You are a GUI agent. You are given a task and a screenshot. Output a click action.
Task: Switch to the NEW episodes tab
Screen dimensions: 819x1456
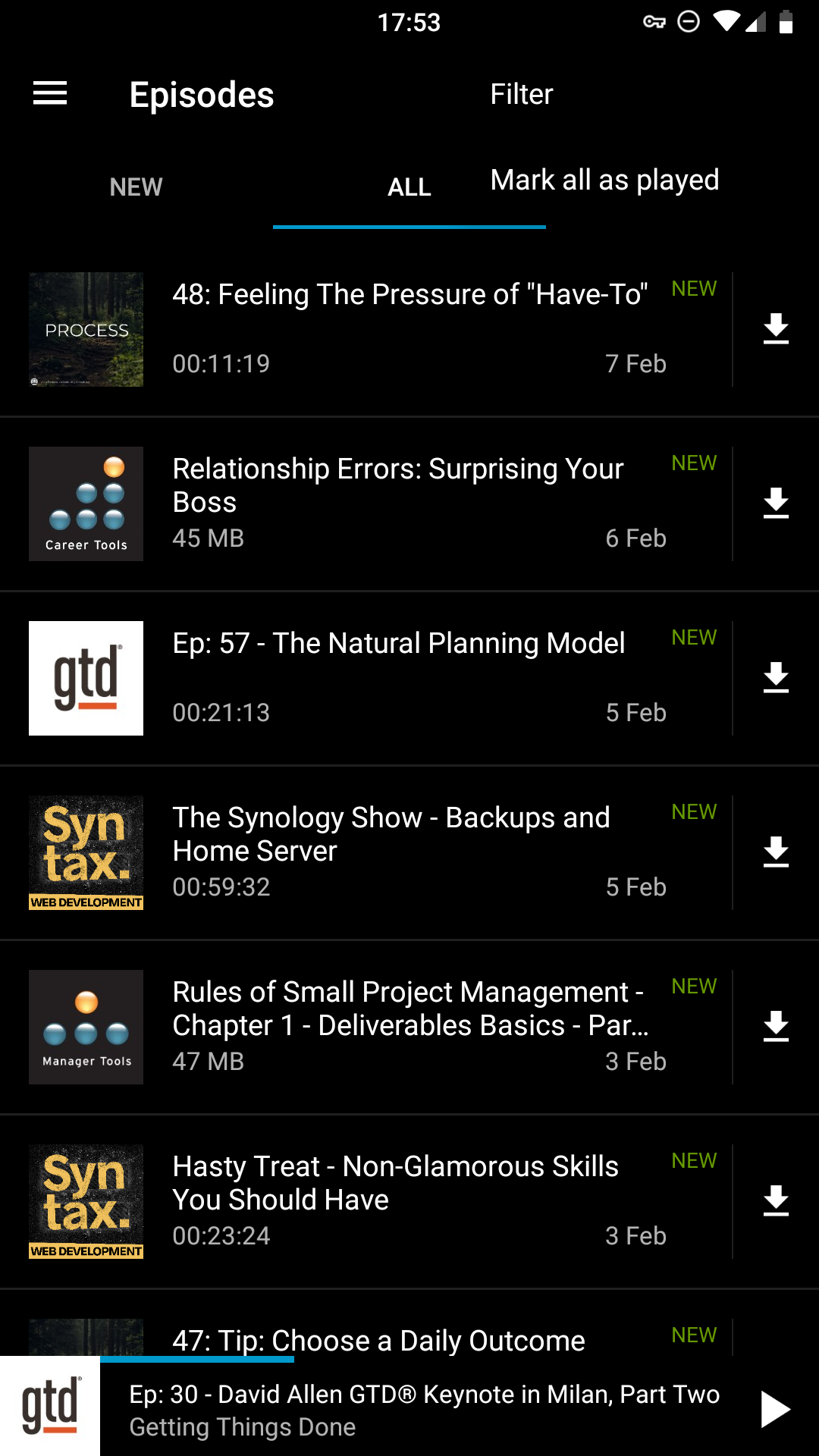tap(135, 187)
